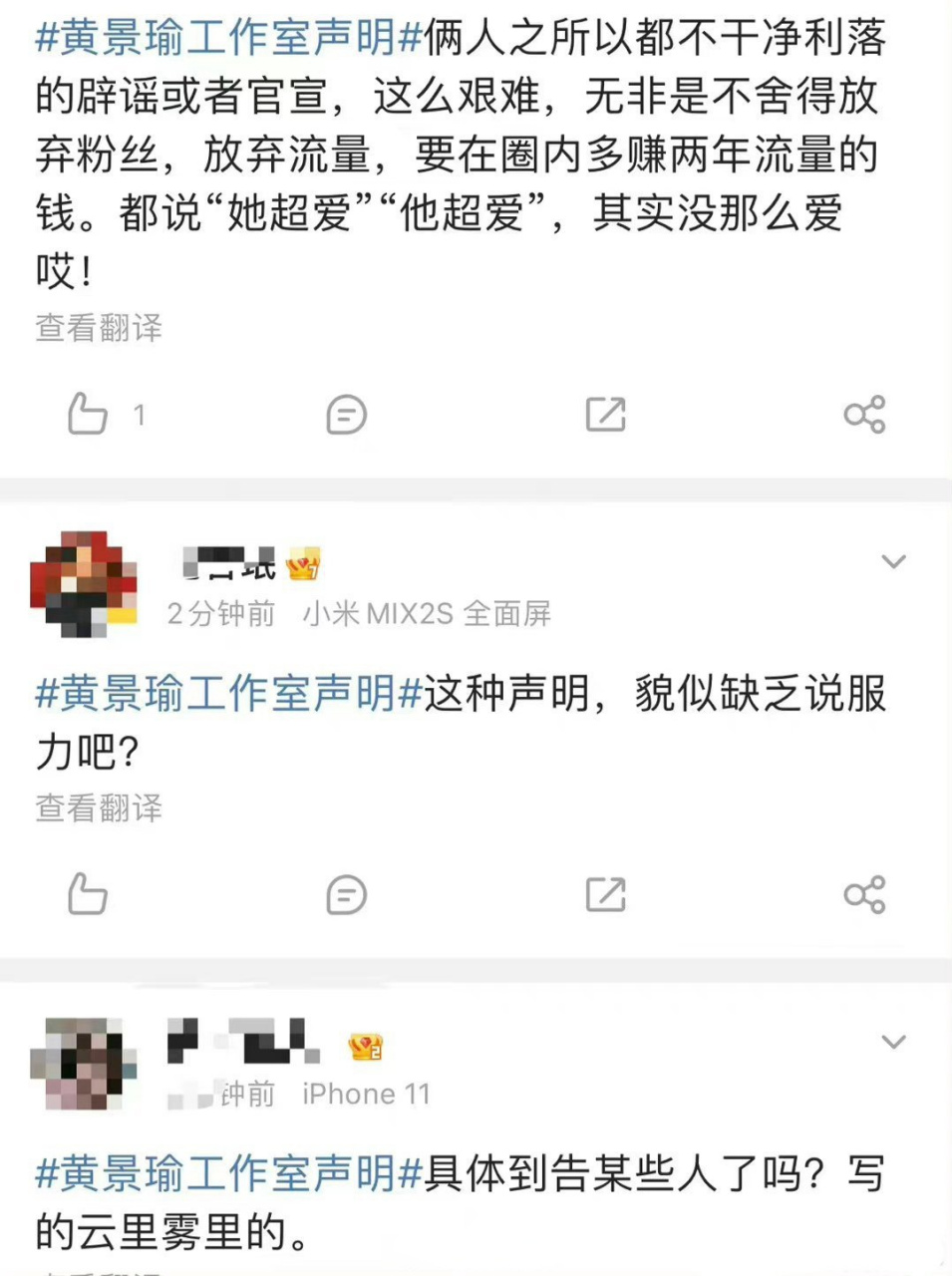Like the comment questioning the statement's persuasiveness
This screenshot has width=952, height=1276.
tap(90, 894)
